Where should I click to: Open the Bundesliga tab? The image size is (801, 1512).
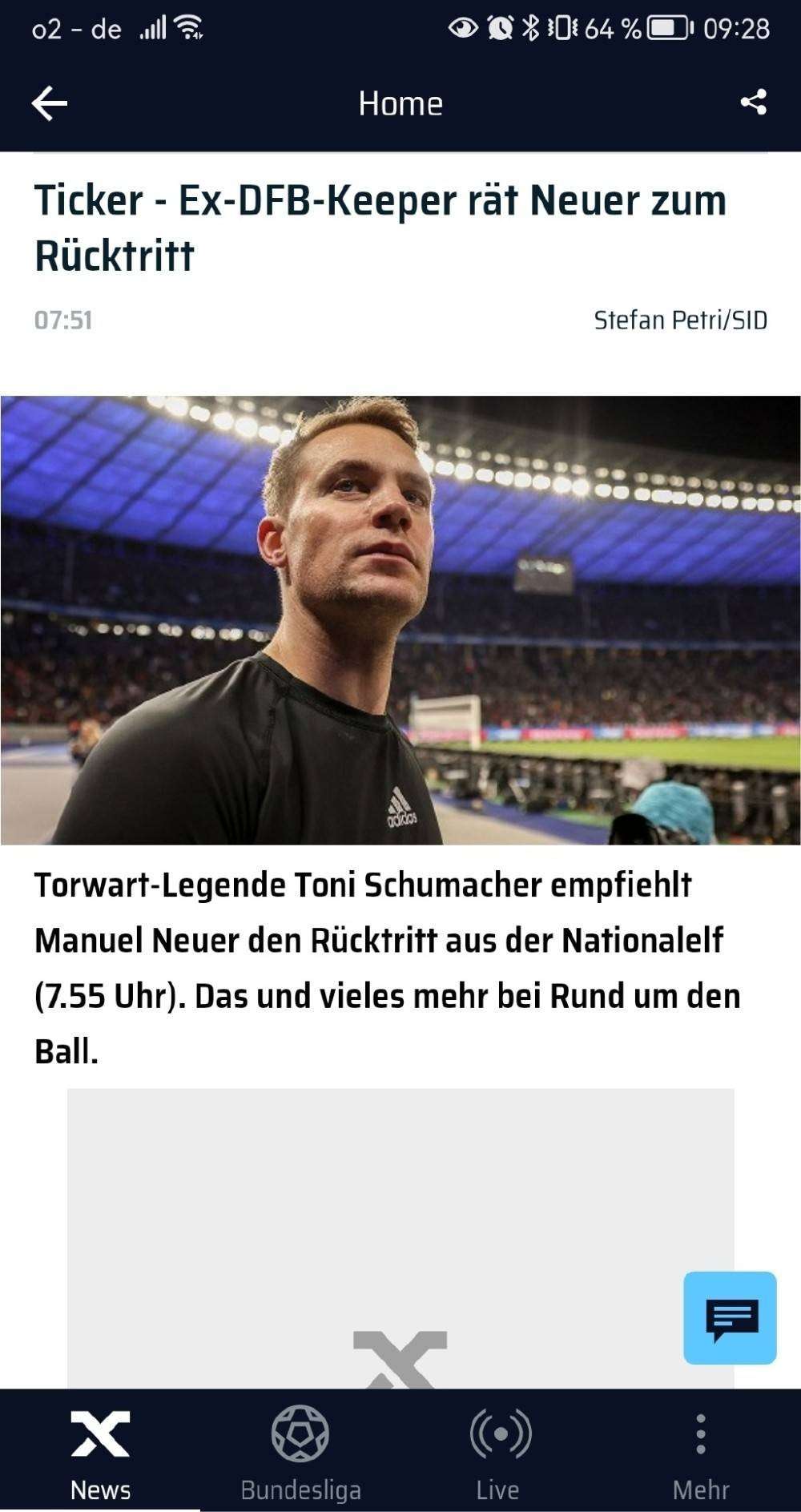click(x=300, y=1451)
